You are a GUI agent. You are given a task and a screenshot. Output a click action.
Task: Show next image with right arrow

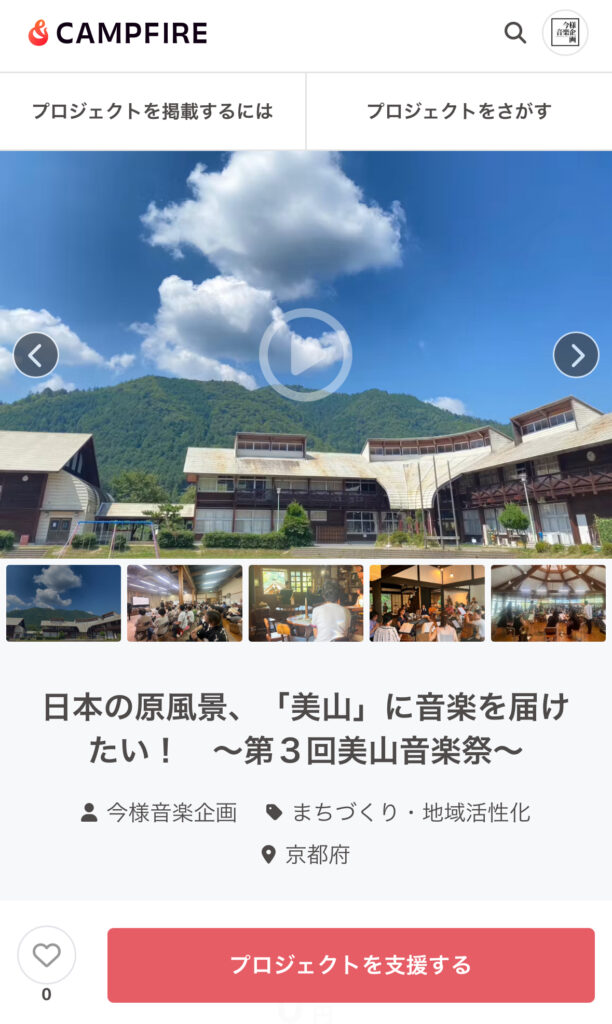[x=576, y=355]
